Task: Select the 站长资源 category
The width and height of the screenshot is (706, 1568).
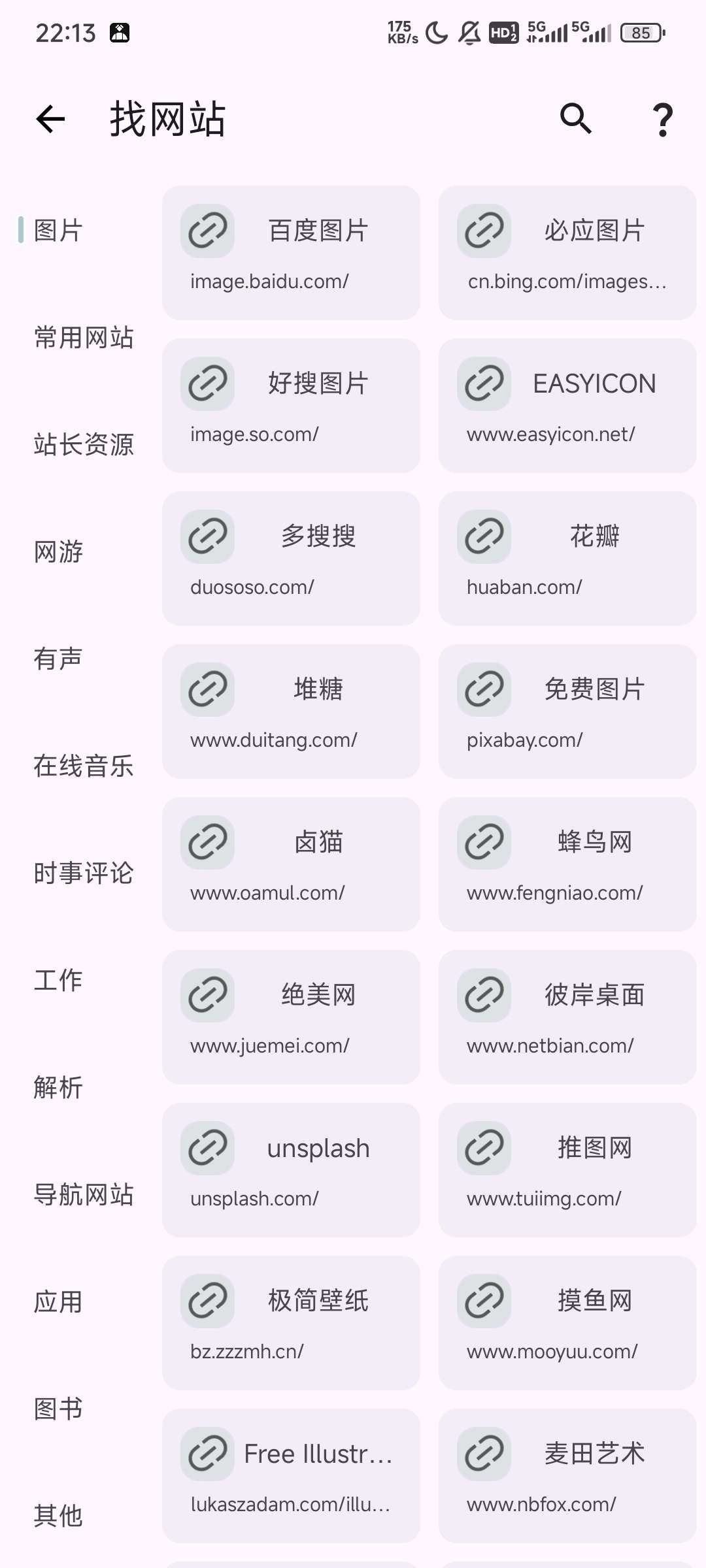Action: click(84, 445)
